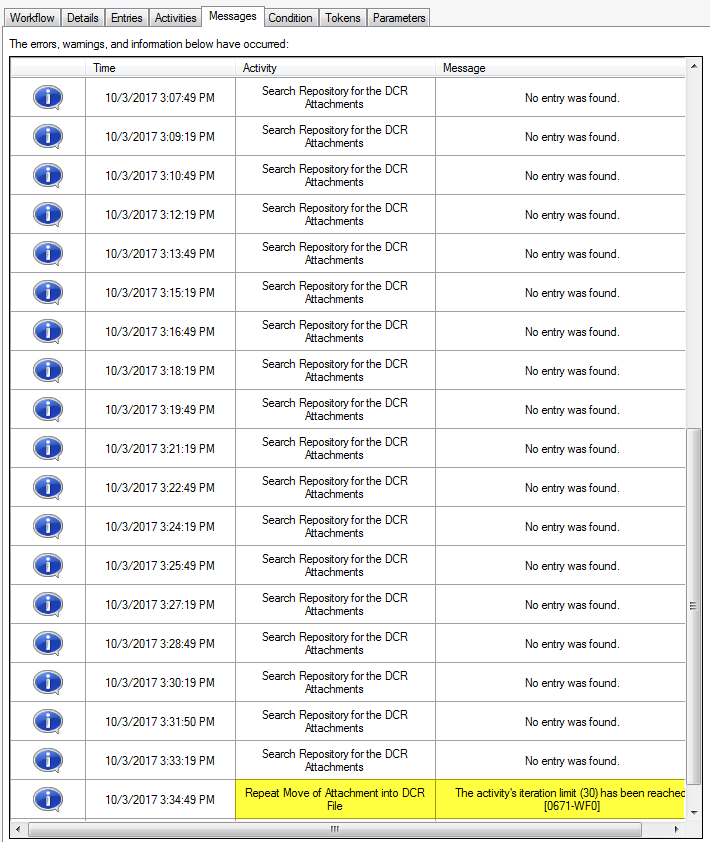Sort by the Message column header
Viewport: 710px width, 842px height.
[560, 68]
